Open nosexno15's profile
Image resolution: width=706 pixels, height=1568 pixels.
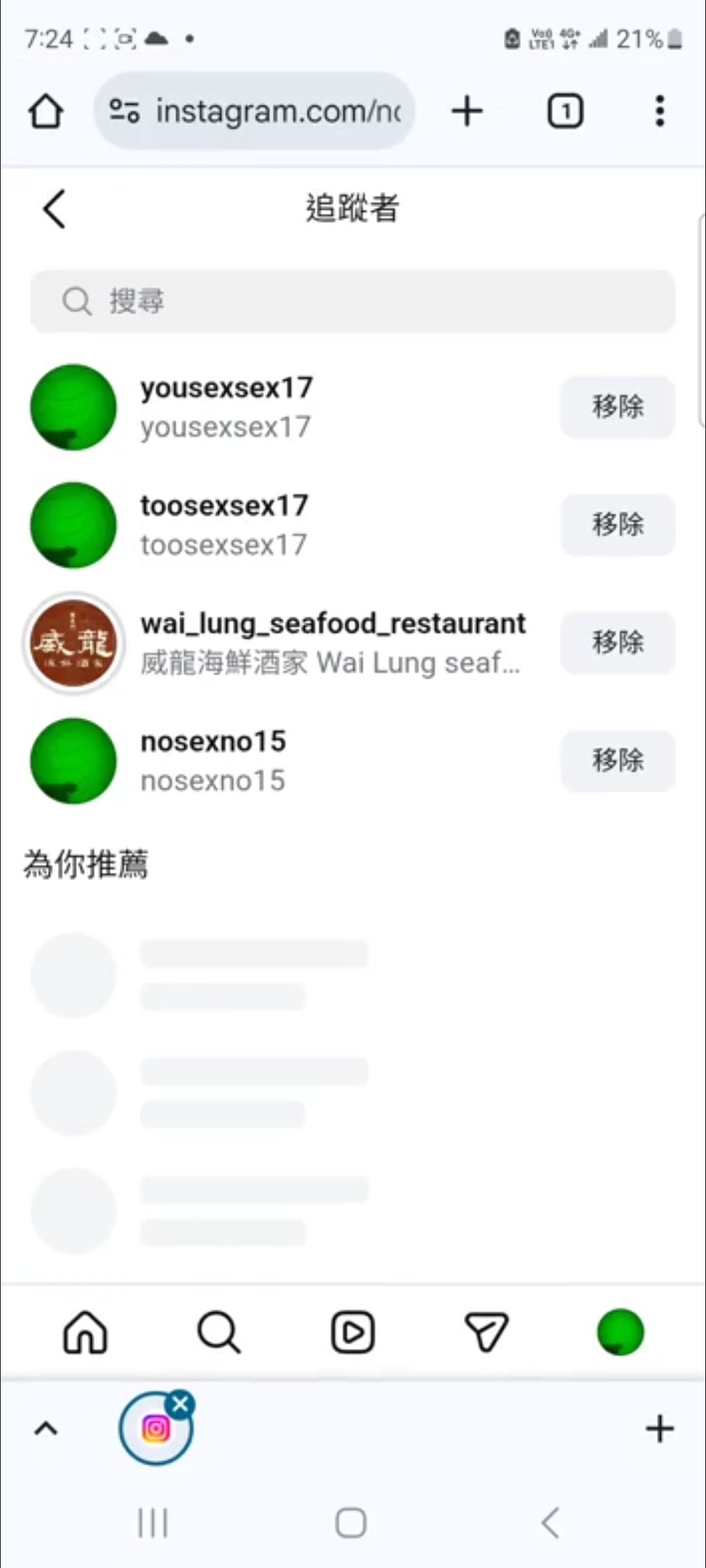pyautogui.click(x=213, y=742)
